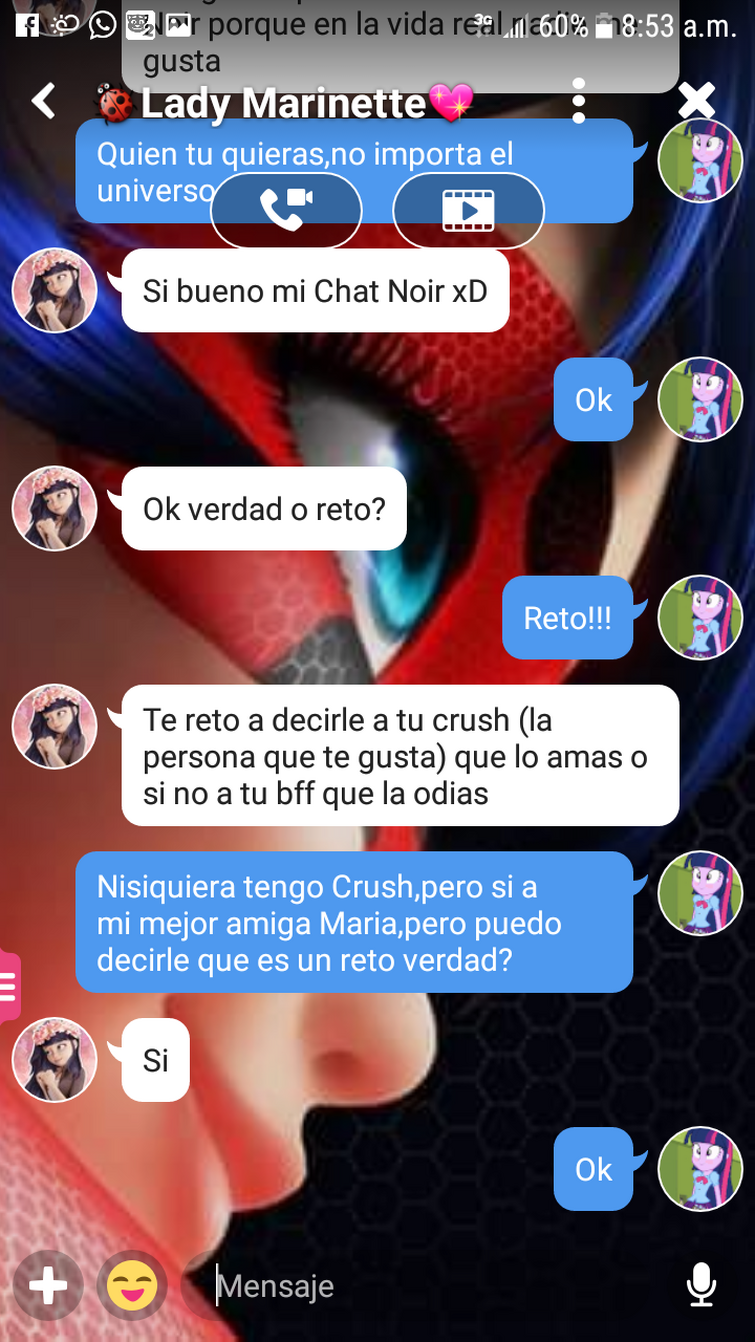The image size is (755, 1342).
Task: View avatar beside the "Reto!!!" message
Action: tap(699, 617)
